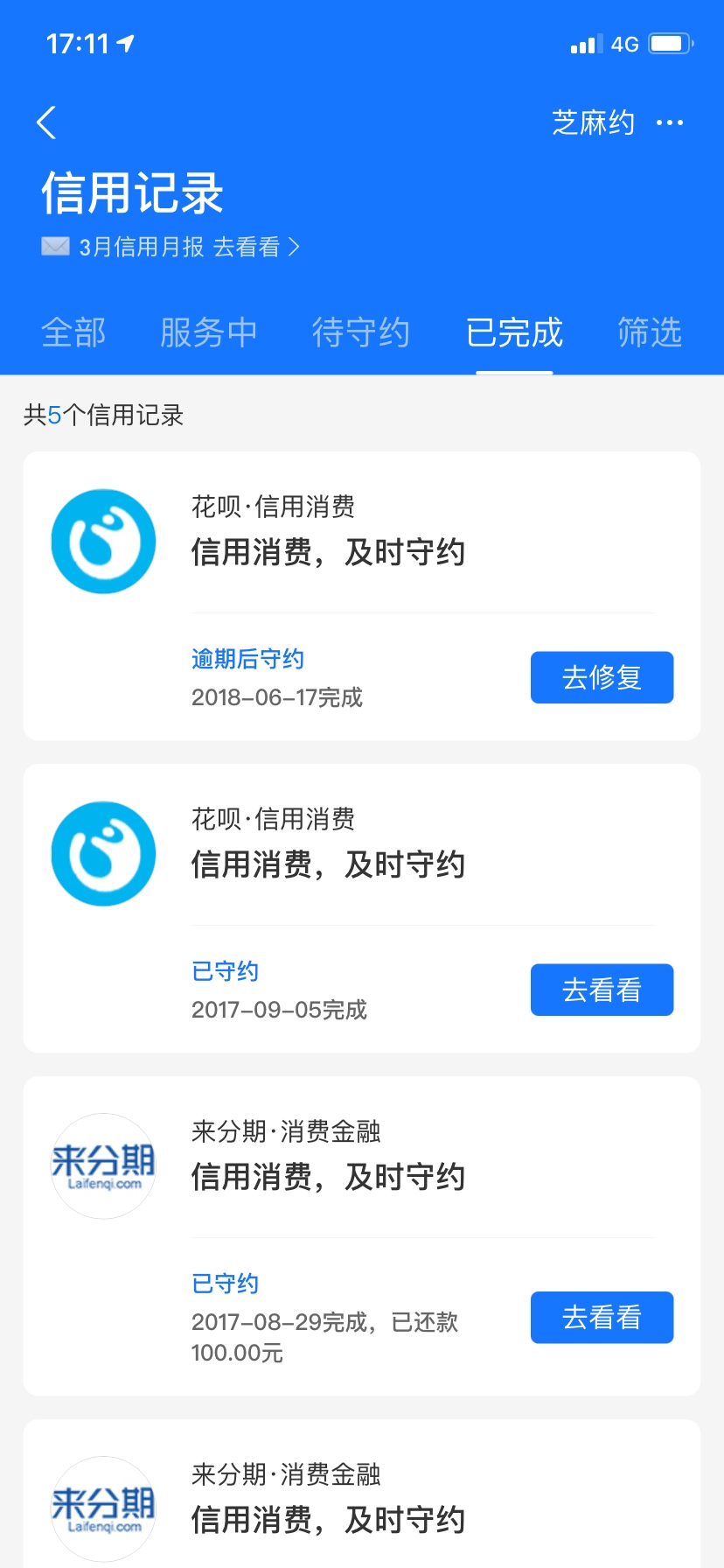
Task: Open the 来分期 record with 已还款 100.00元
Action: (362, 1235)
